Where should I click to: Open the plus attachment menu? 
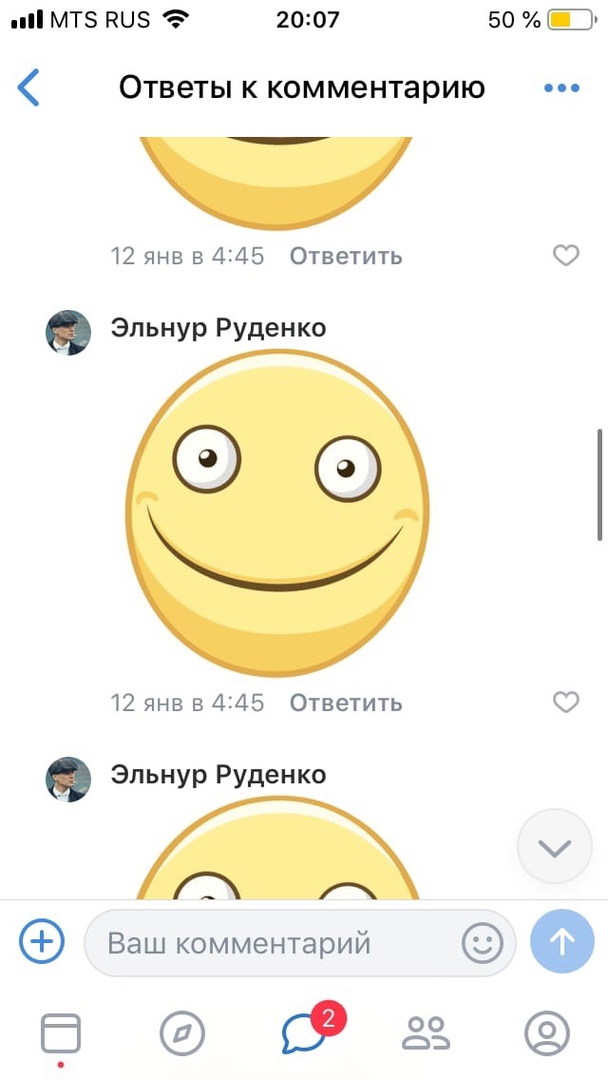point(42,941)
